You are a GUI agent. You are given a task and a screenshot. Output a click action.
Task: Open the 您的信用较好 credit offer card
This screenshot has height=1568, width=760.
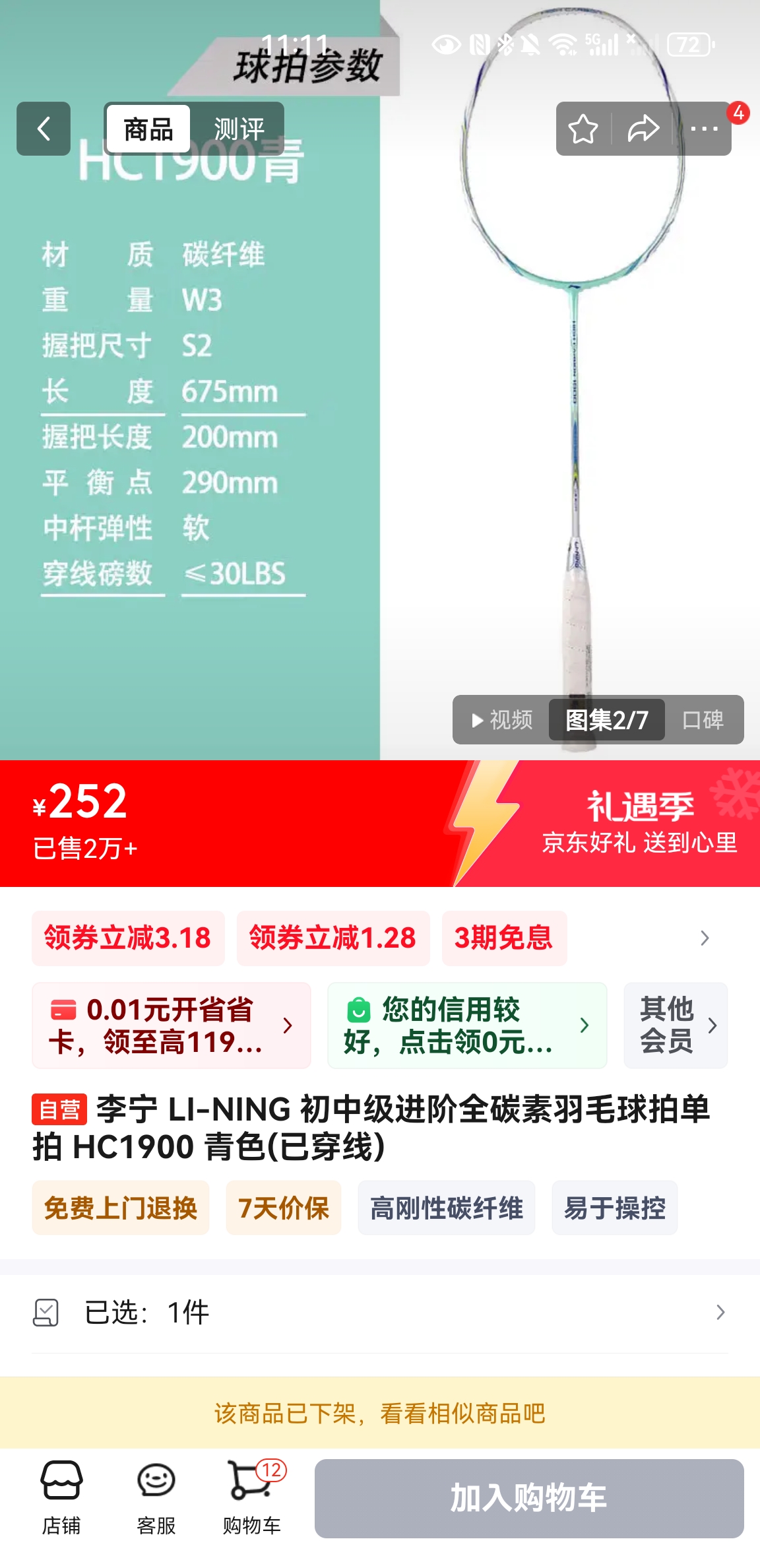467,1026
